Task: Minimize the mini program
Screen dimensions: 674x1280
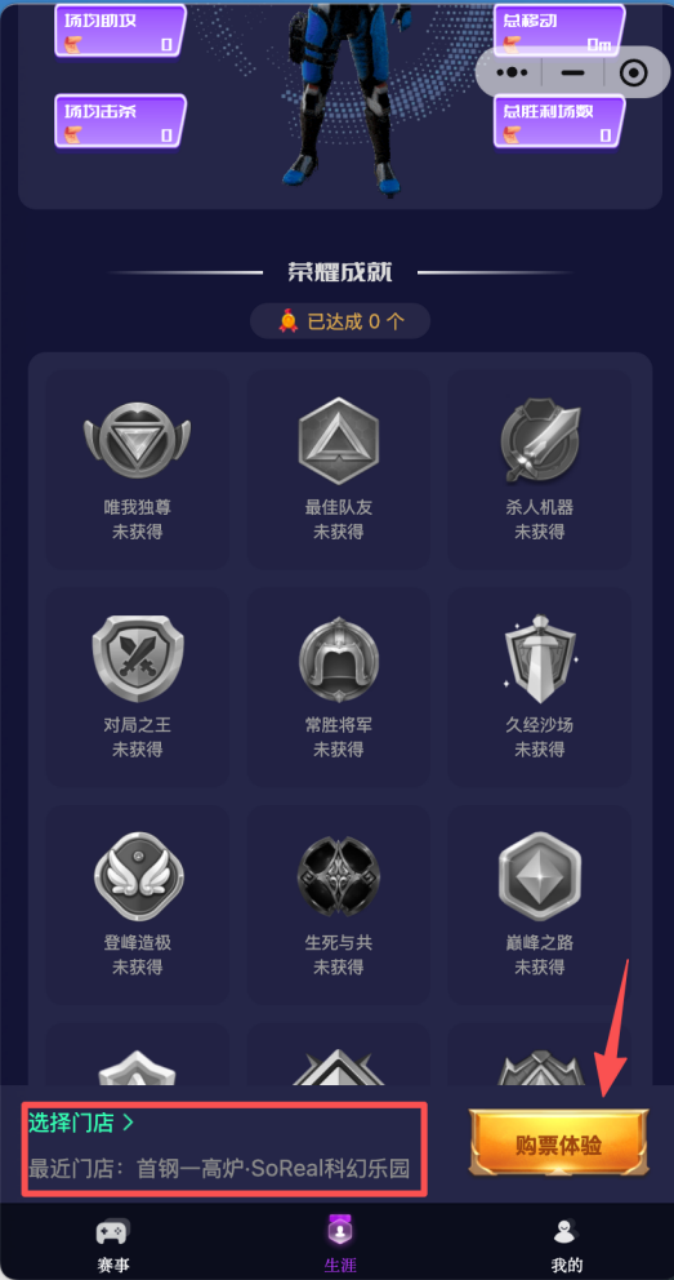Action: 572,72
